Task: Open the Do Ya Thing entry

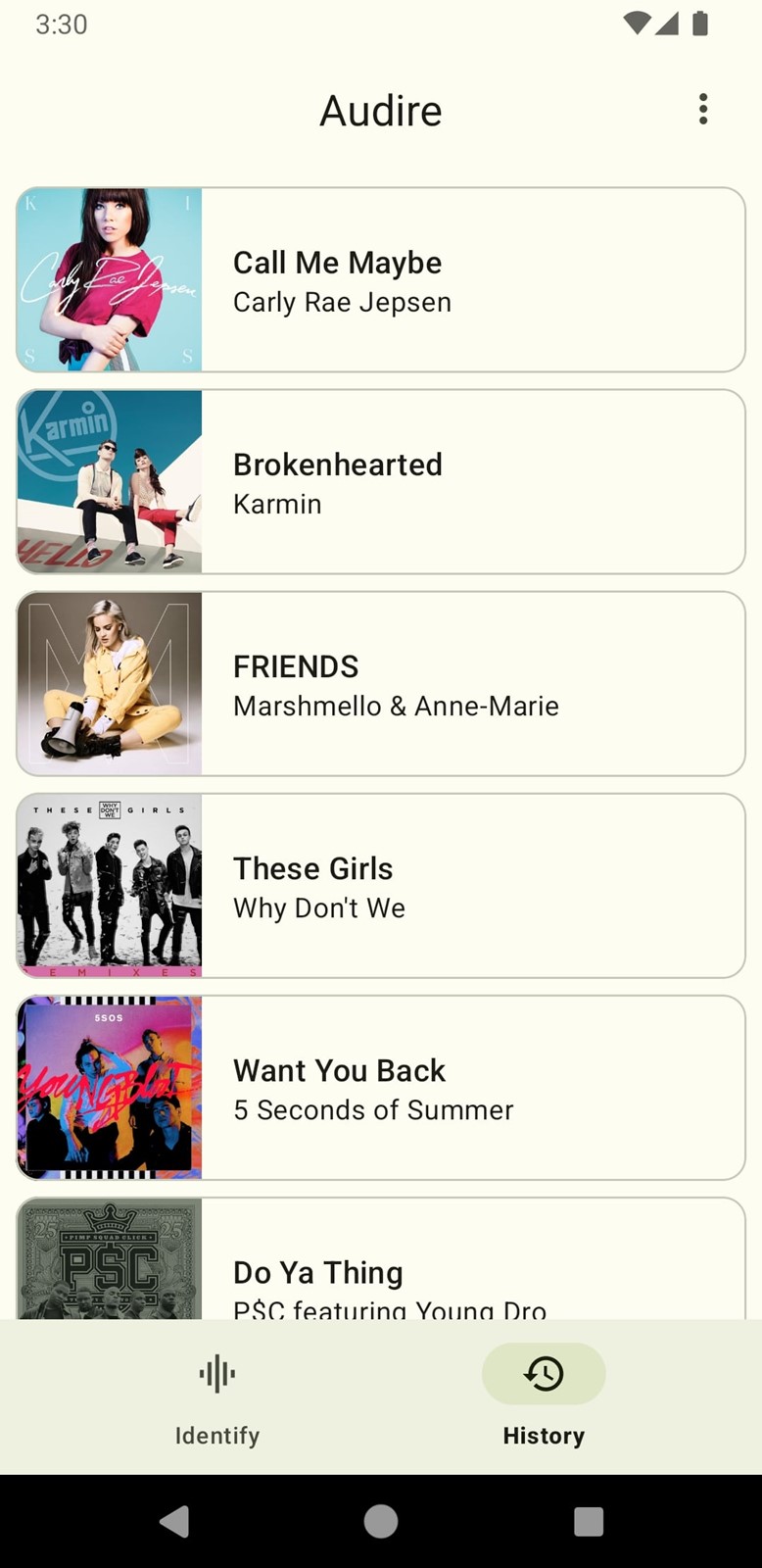Action: (x=381, y=1258)
